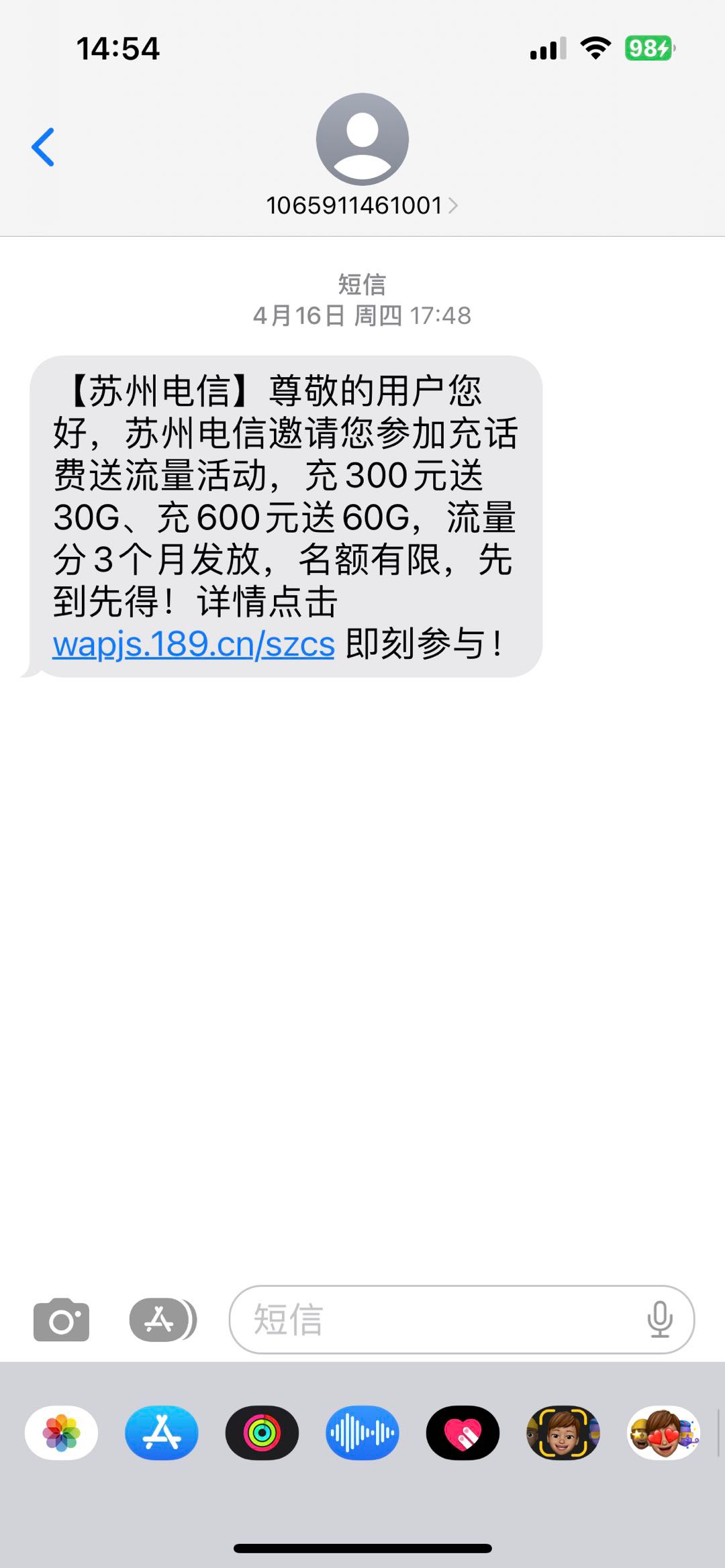Viewport: 725px width, 1568px height.
Task: Open the Fitness activity rings app
Action: coord(262,1432)
